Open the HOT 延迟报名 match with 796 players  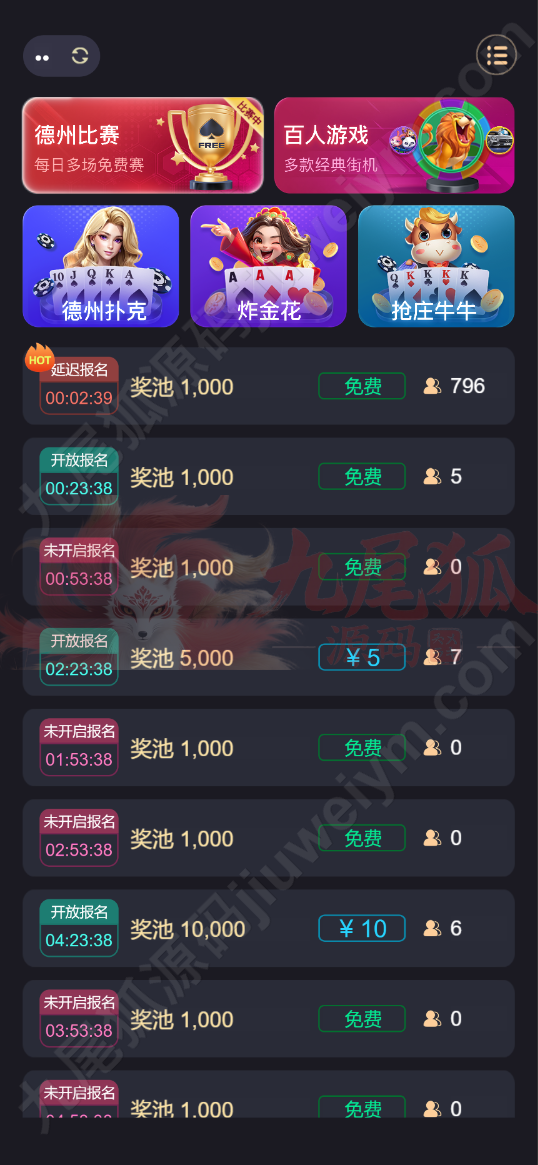click(x=269, y=386)
